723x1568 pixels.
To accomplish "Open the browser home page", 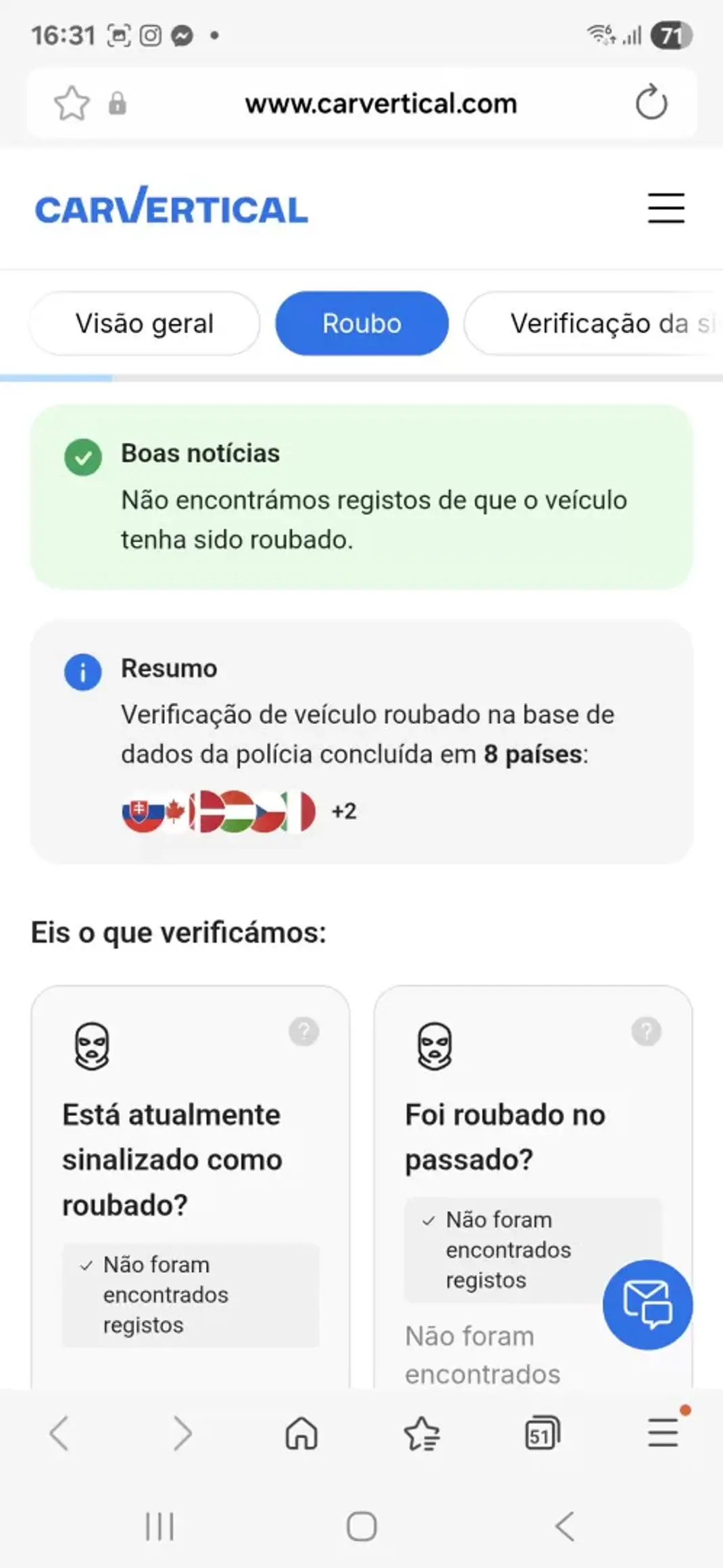I will point(301,1433).
